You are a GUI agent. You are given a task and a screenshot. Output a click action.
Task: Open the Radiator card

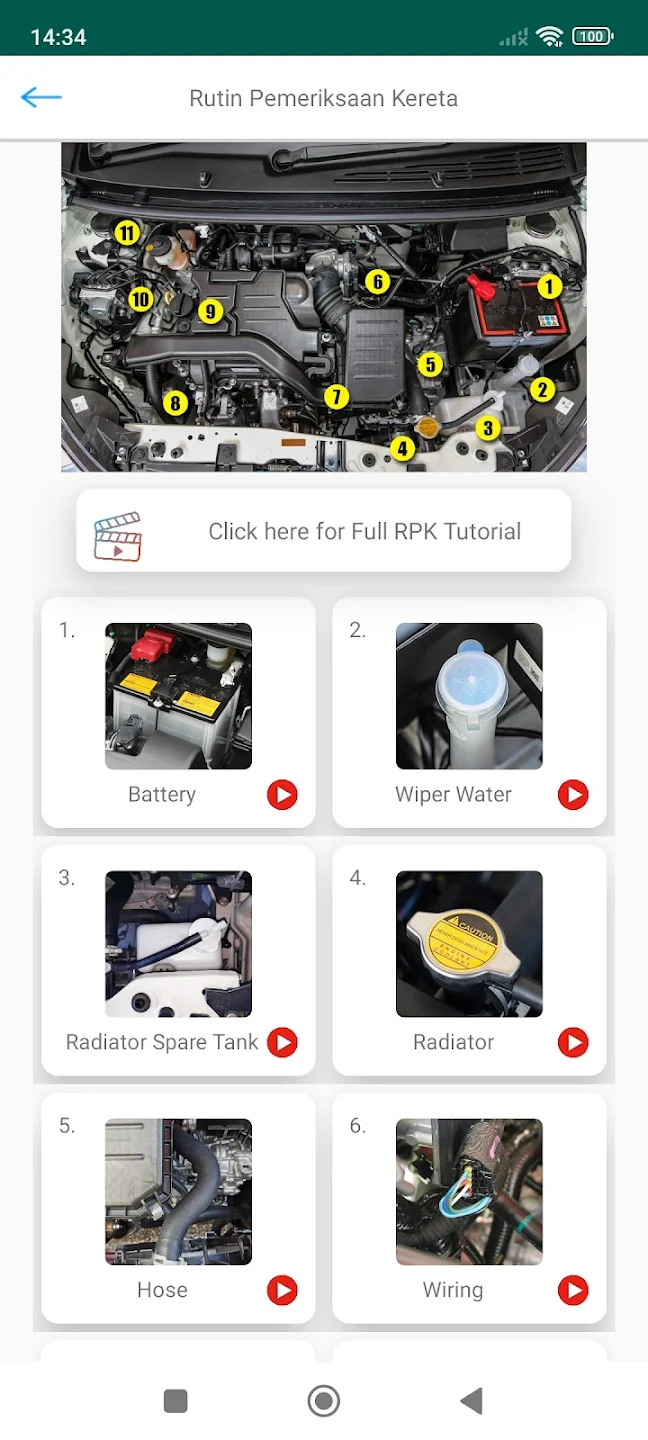pos(469,961)
